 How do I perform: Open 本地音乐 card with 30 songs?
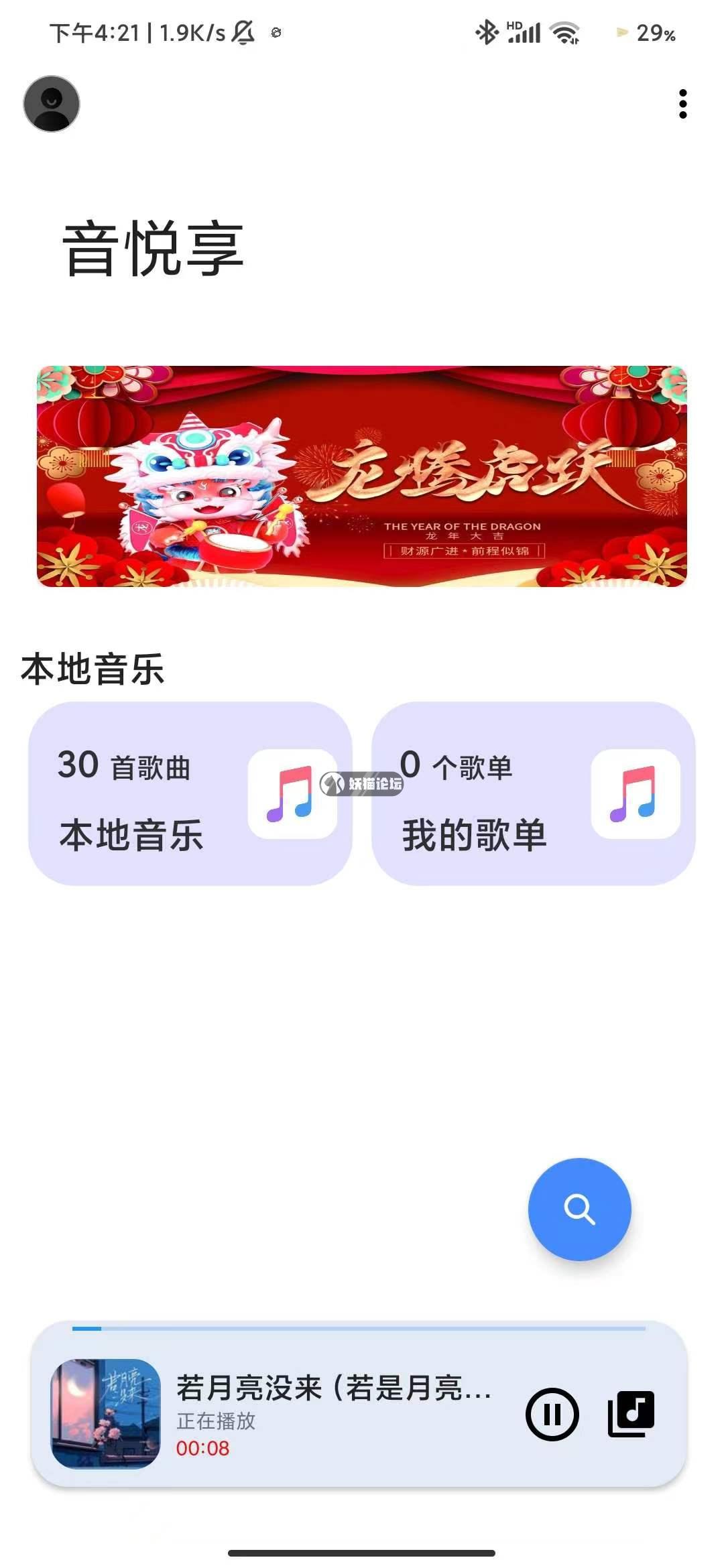pos(190,793)
